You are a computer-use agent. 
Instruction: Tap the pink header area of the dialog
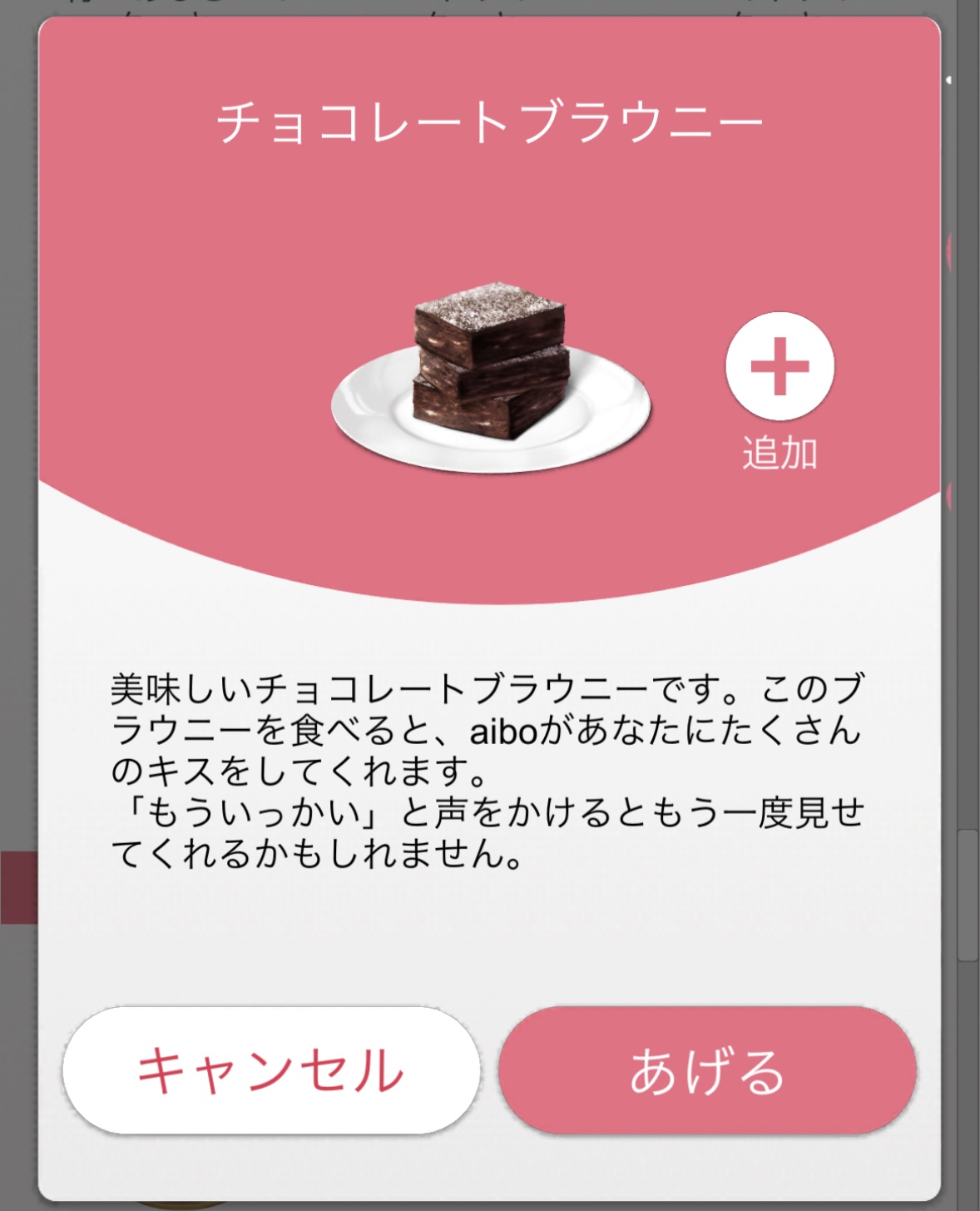pos(208,250)
